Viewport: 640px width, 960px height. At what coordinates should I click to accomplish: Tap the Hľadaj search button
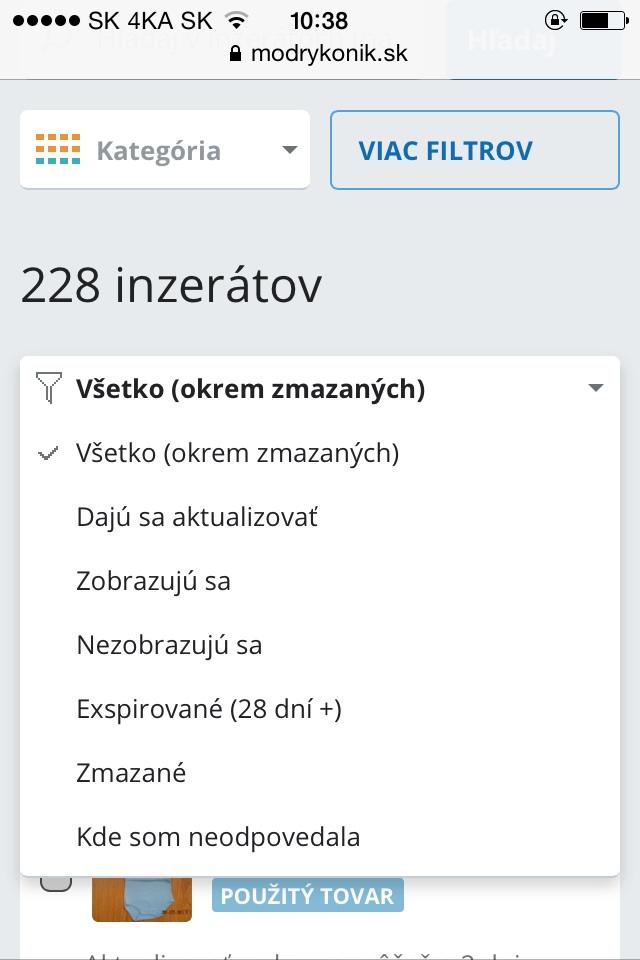click(x=532, y=40)
